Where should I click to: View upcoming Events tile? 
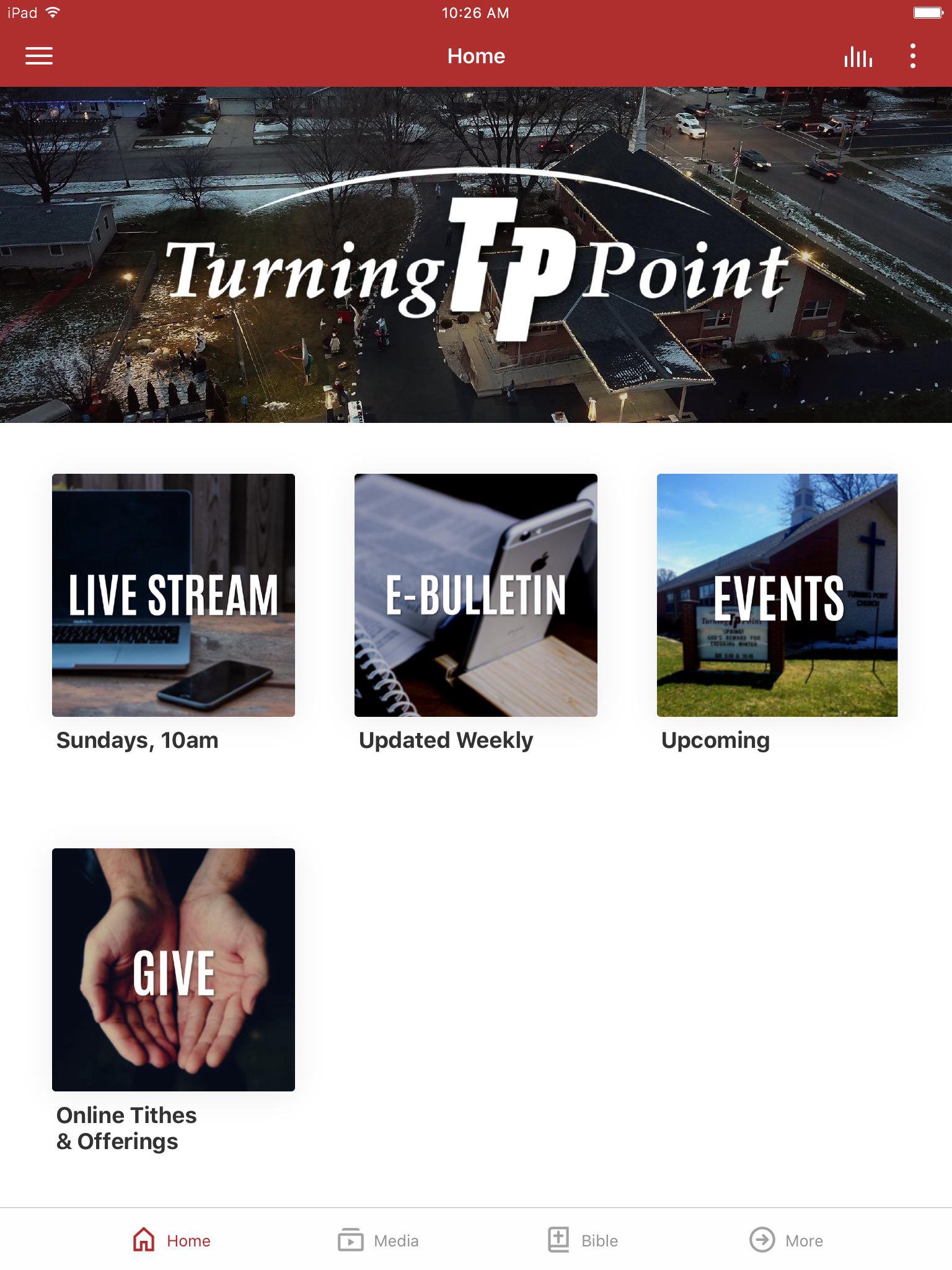coord(777,595)
